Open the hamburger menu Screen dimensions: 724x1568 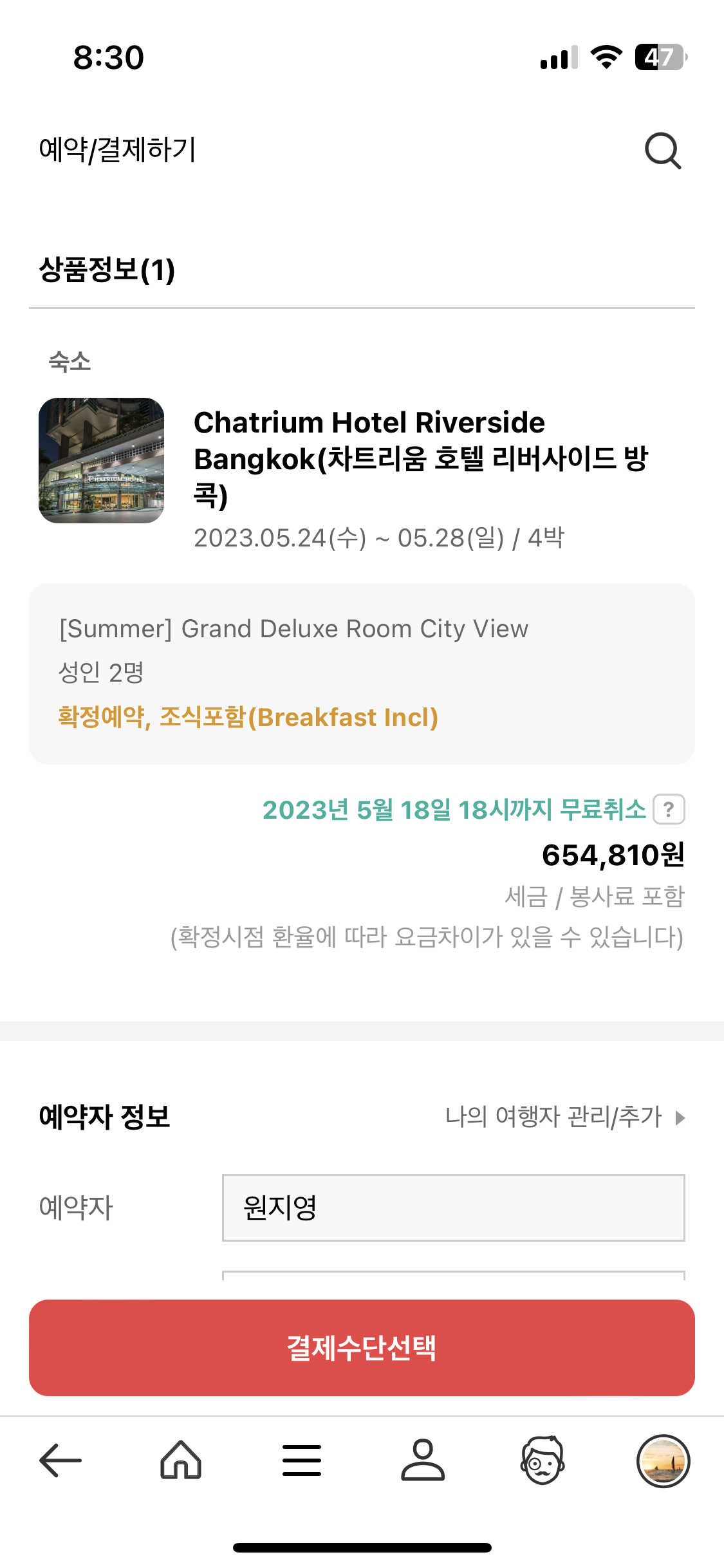click(x=302, y=1460)
